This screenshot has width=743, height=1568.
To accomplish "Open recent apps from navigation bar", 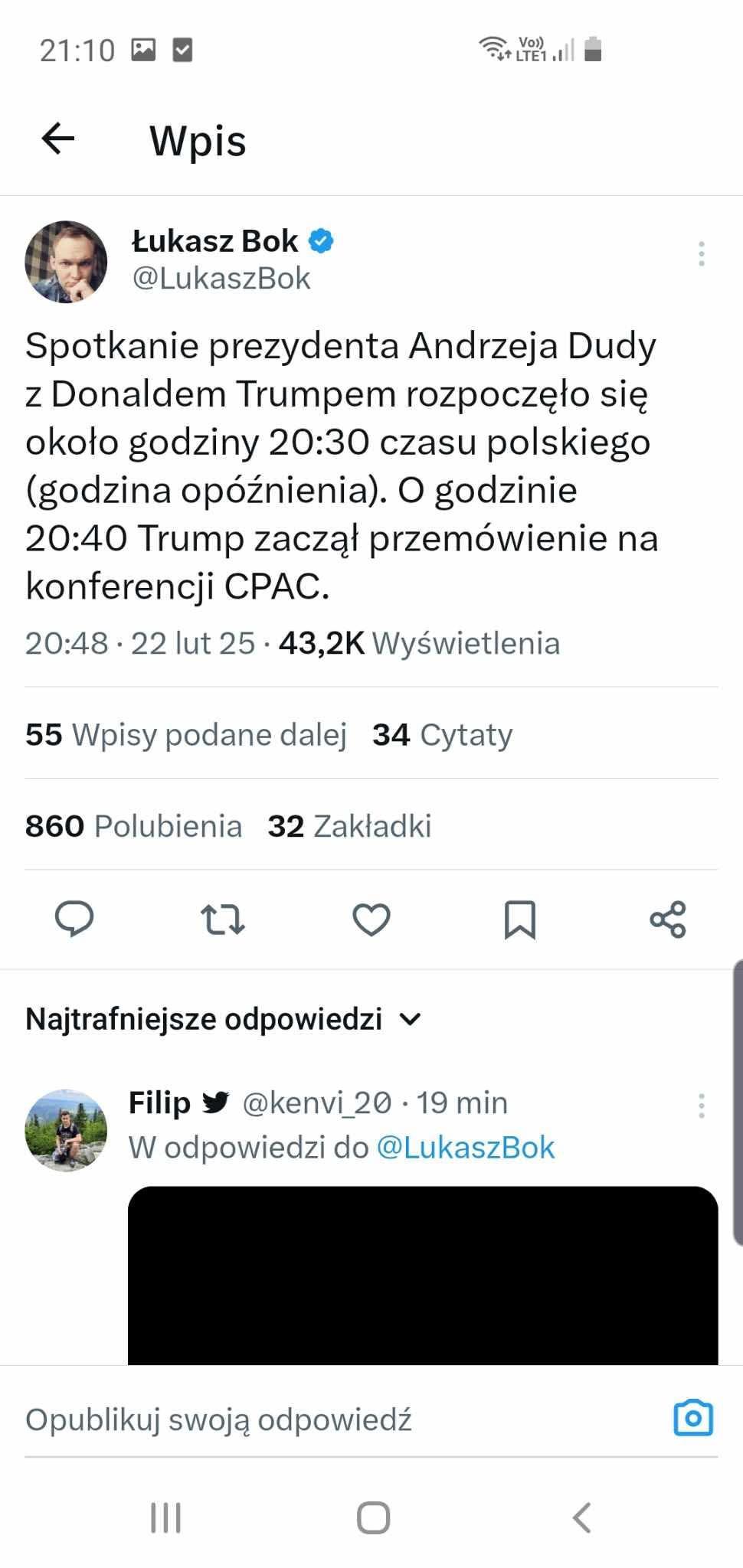I will tap(165, 1517).
